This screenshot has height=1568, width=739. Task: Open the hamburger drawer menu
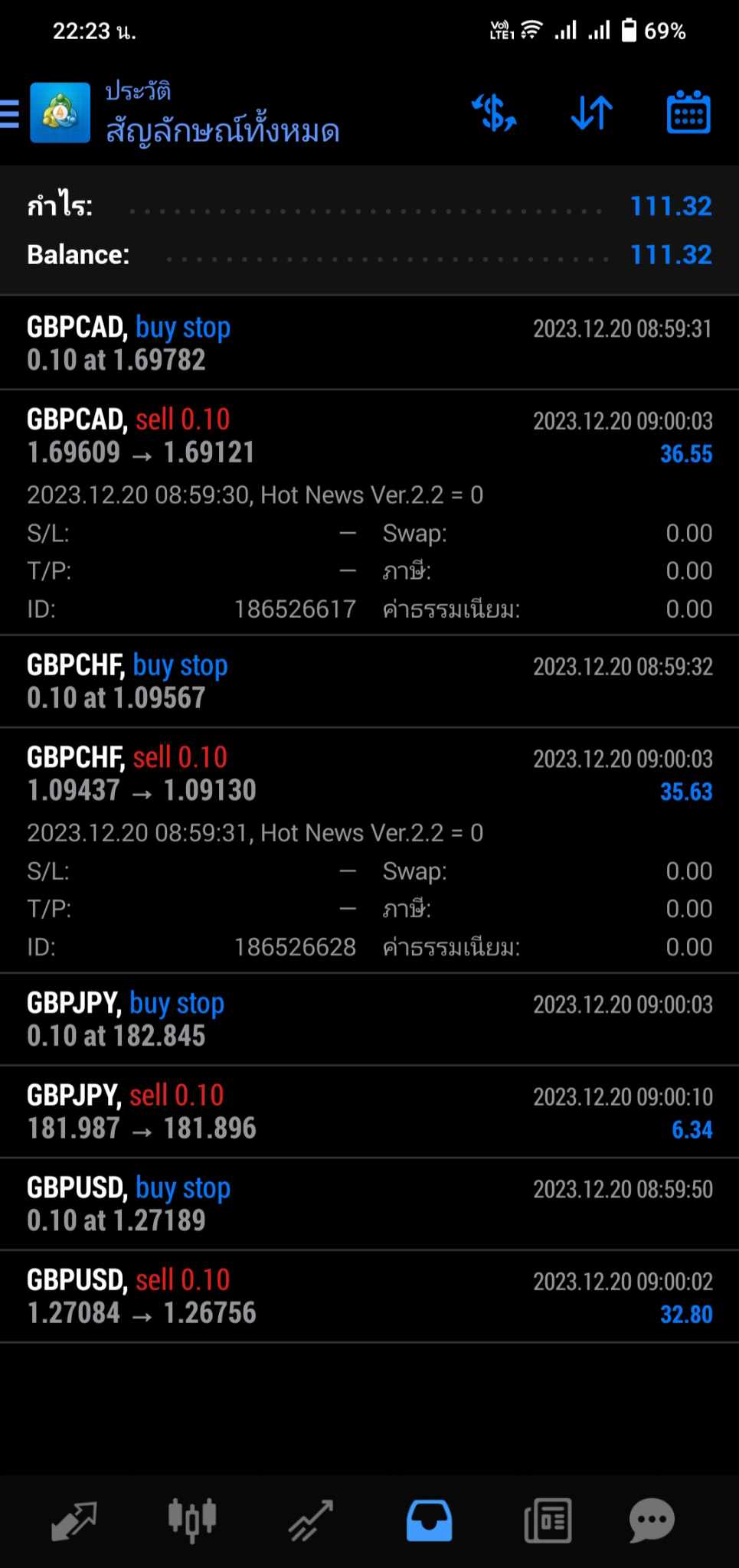[x=10, y=113]
